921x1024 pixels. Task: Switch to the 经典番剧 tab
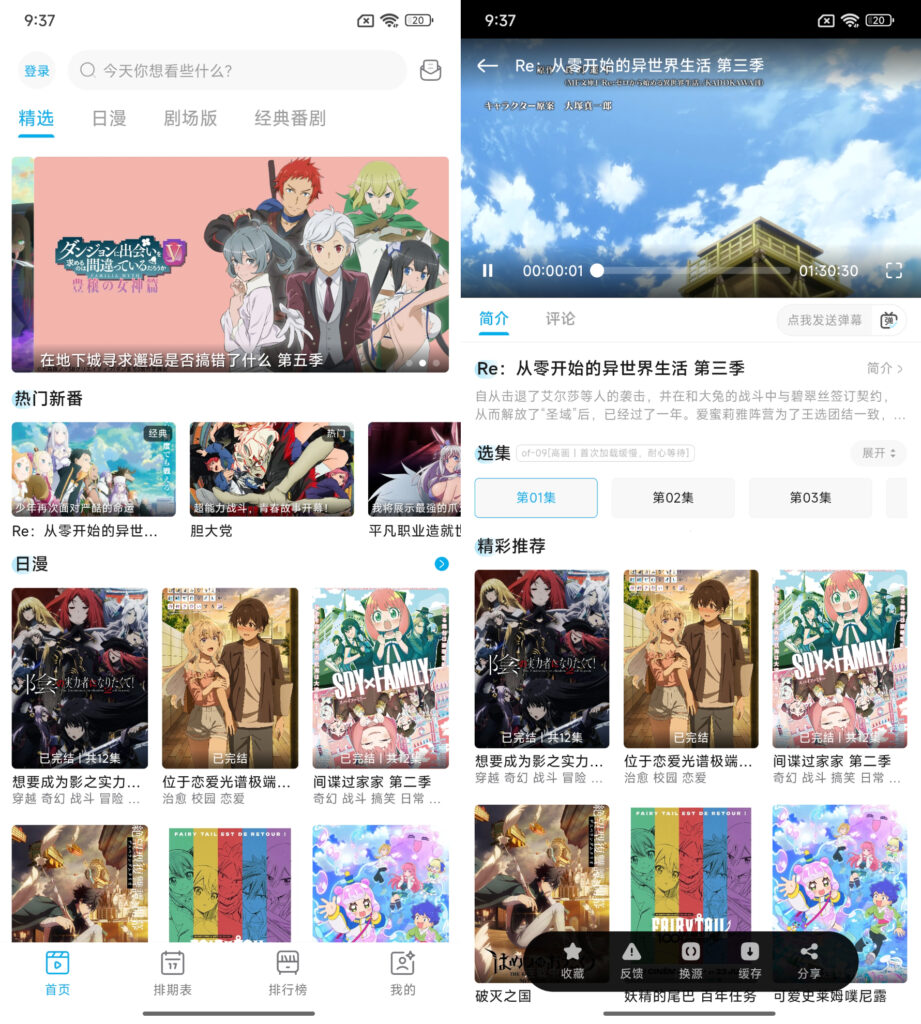[x=290, y=118]
